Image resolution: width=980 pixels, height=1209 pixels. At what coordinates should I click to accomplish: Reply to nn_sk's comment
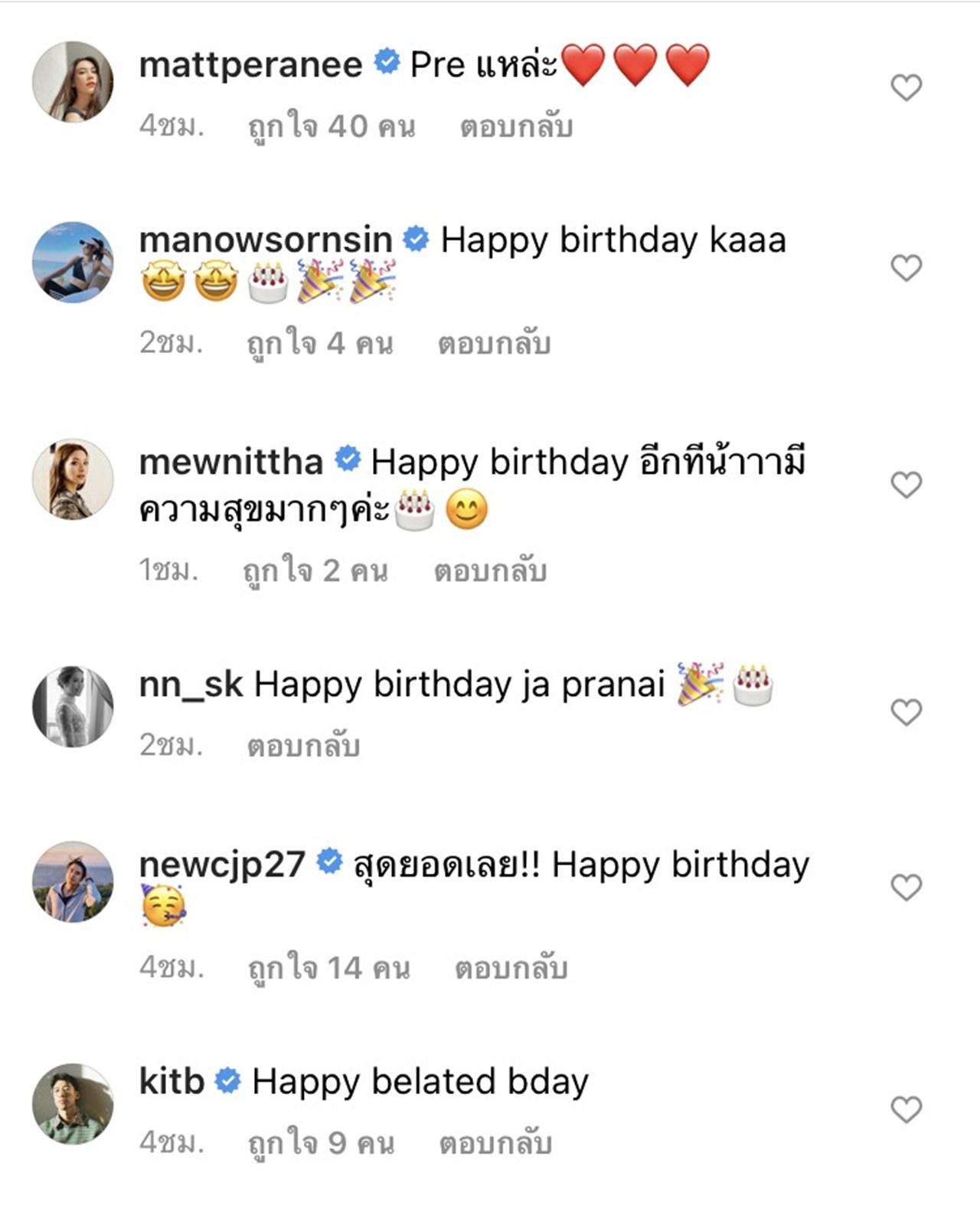click(303, 745)
